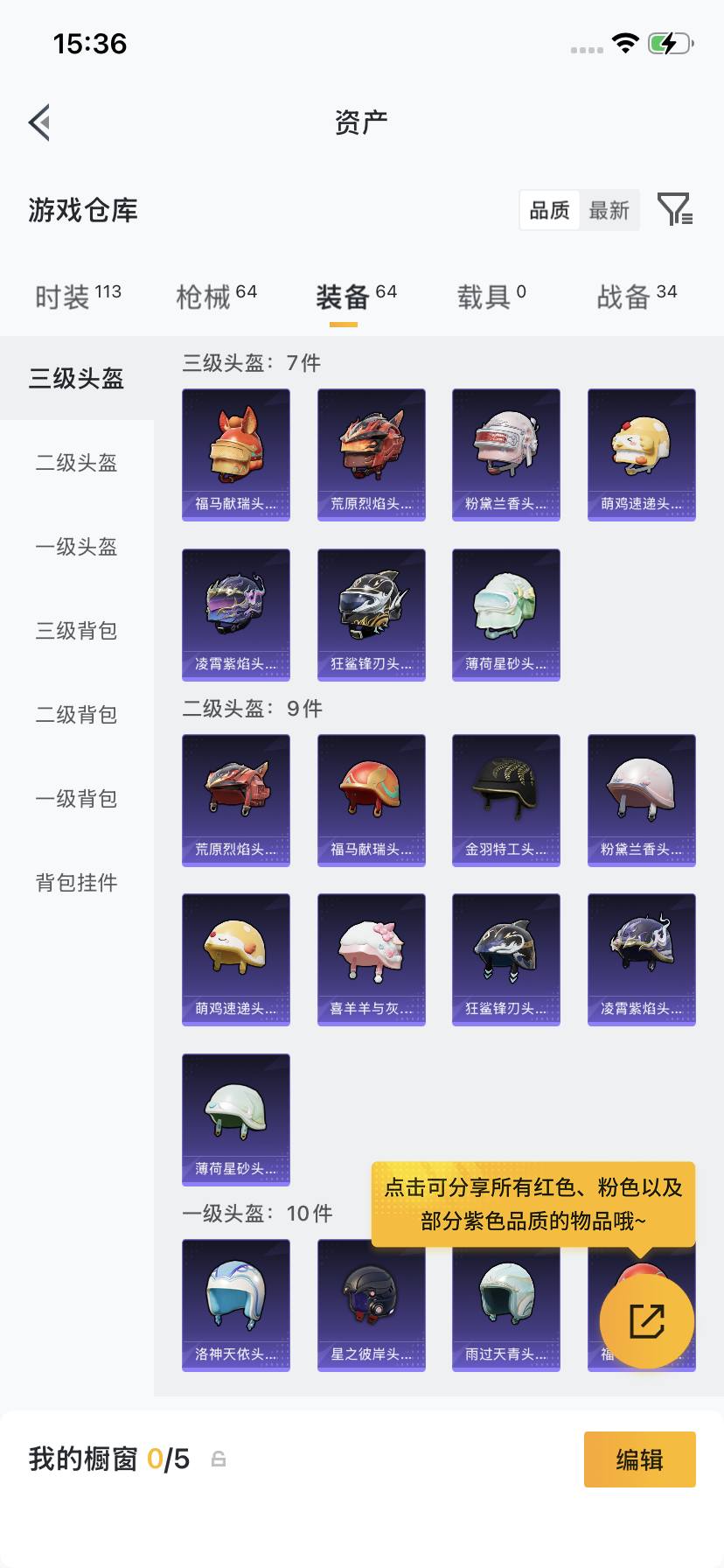
Task: Switch sorting to 最新 newest mode
Action: (610, 210)
